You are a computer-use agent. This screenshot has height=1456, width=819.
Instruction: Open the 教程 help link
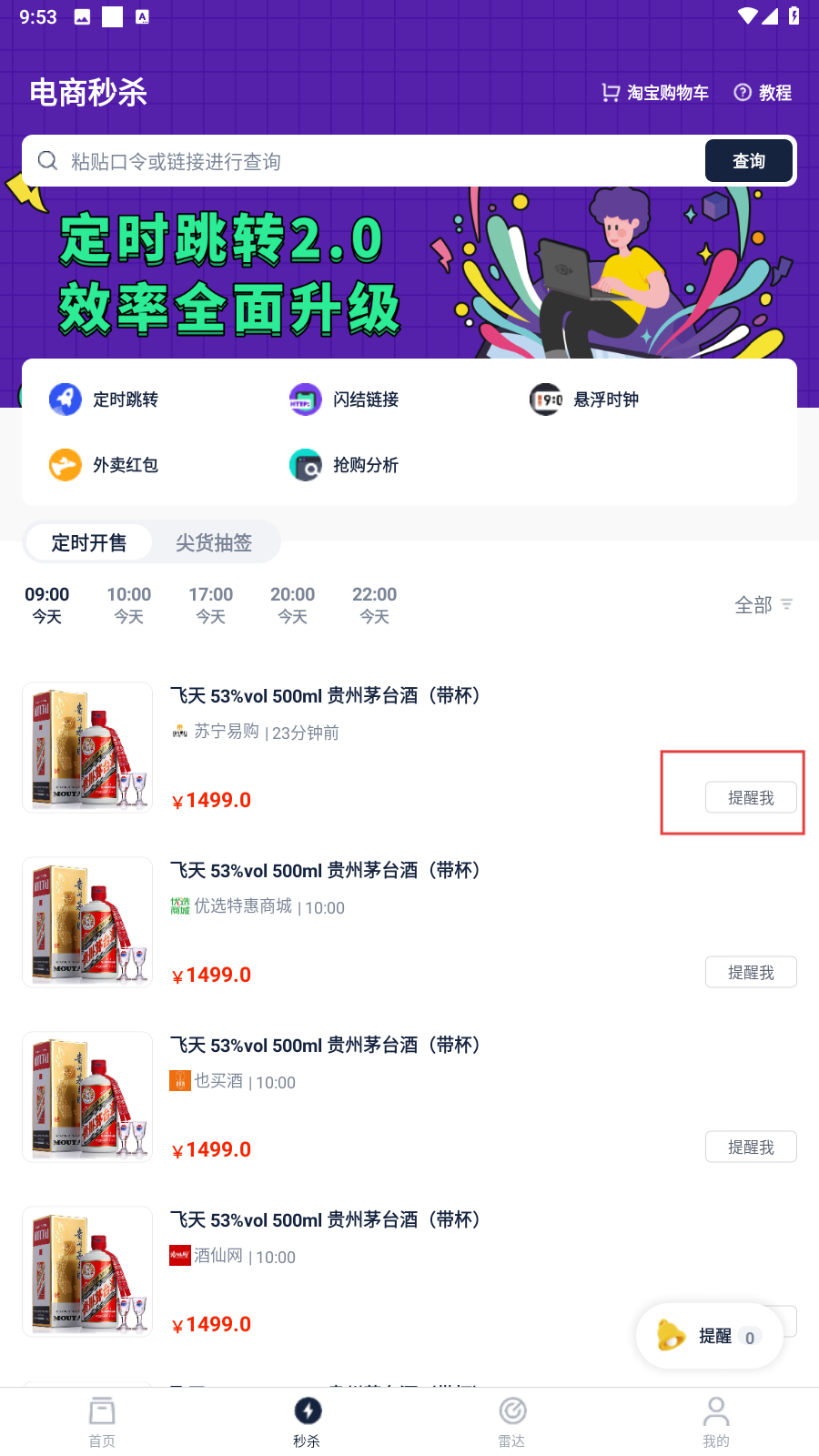(x=763, y=93)
